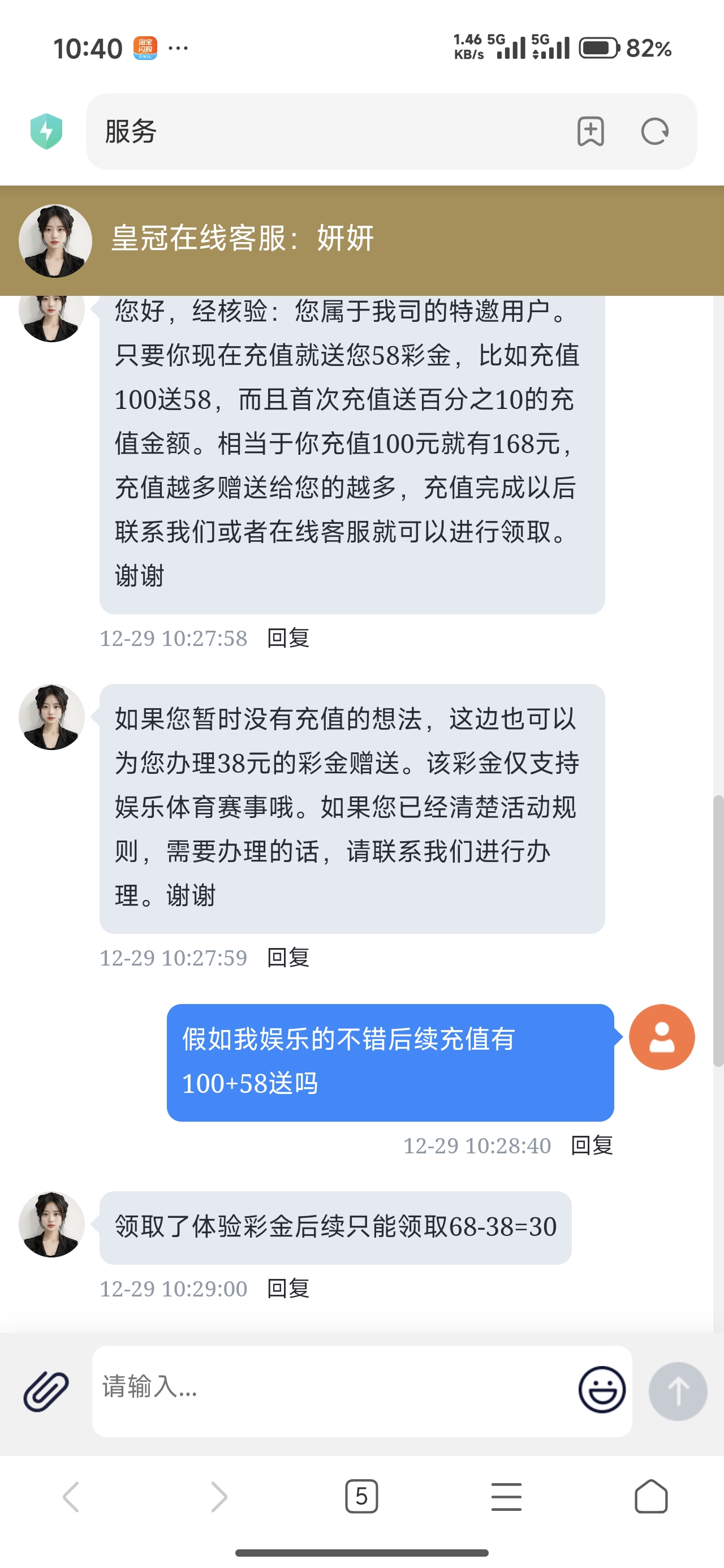Reply to the 10:29:00 message
Image resolution: width=724 pixels, height=1568 pixels.
tap(288, 1288)
